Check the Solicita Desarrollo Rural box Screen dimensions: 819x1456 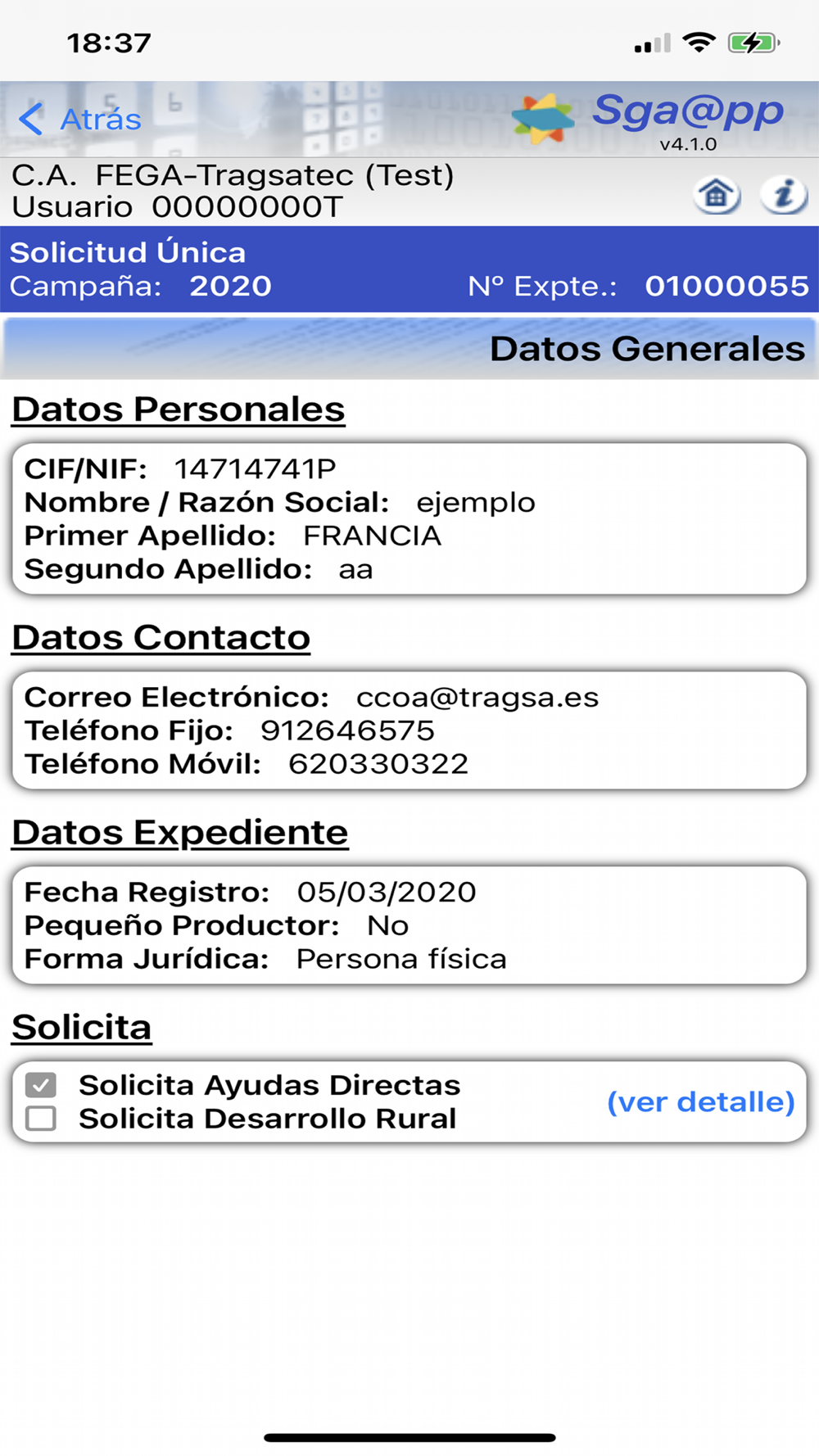41,1119
